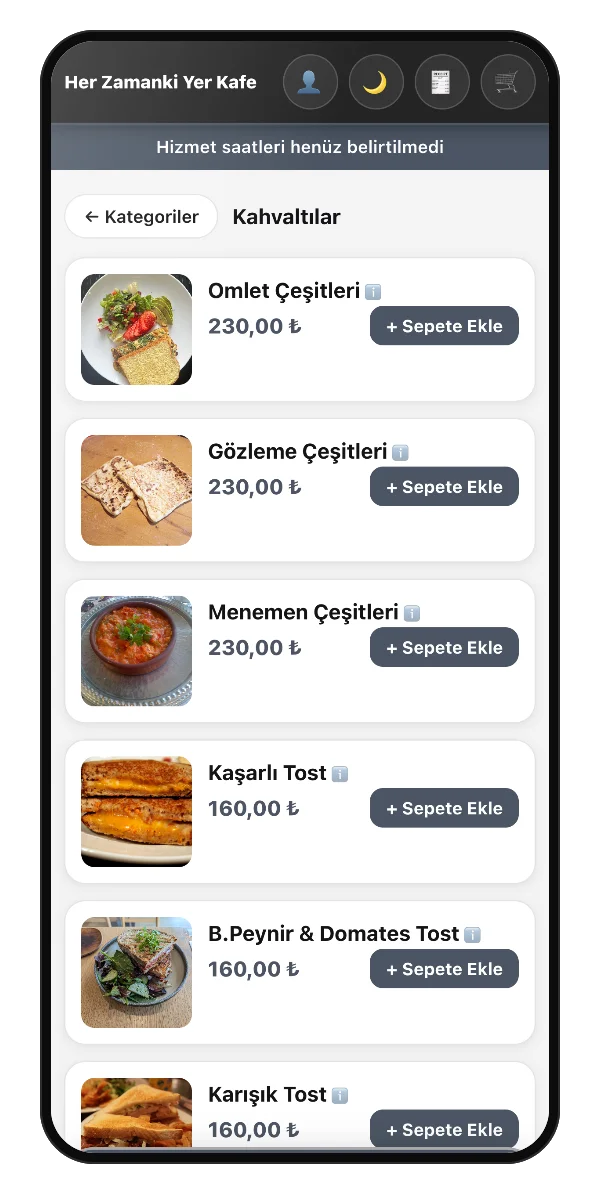The width and height of the screenshot is (600, 1200).
Task: Open the Menemen Çeşitleri photo
Action: point(136,651)
